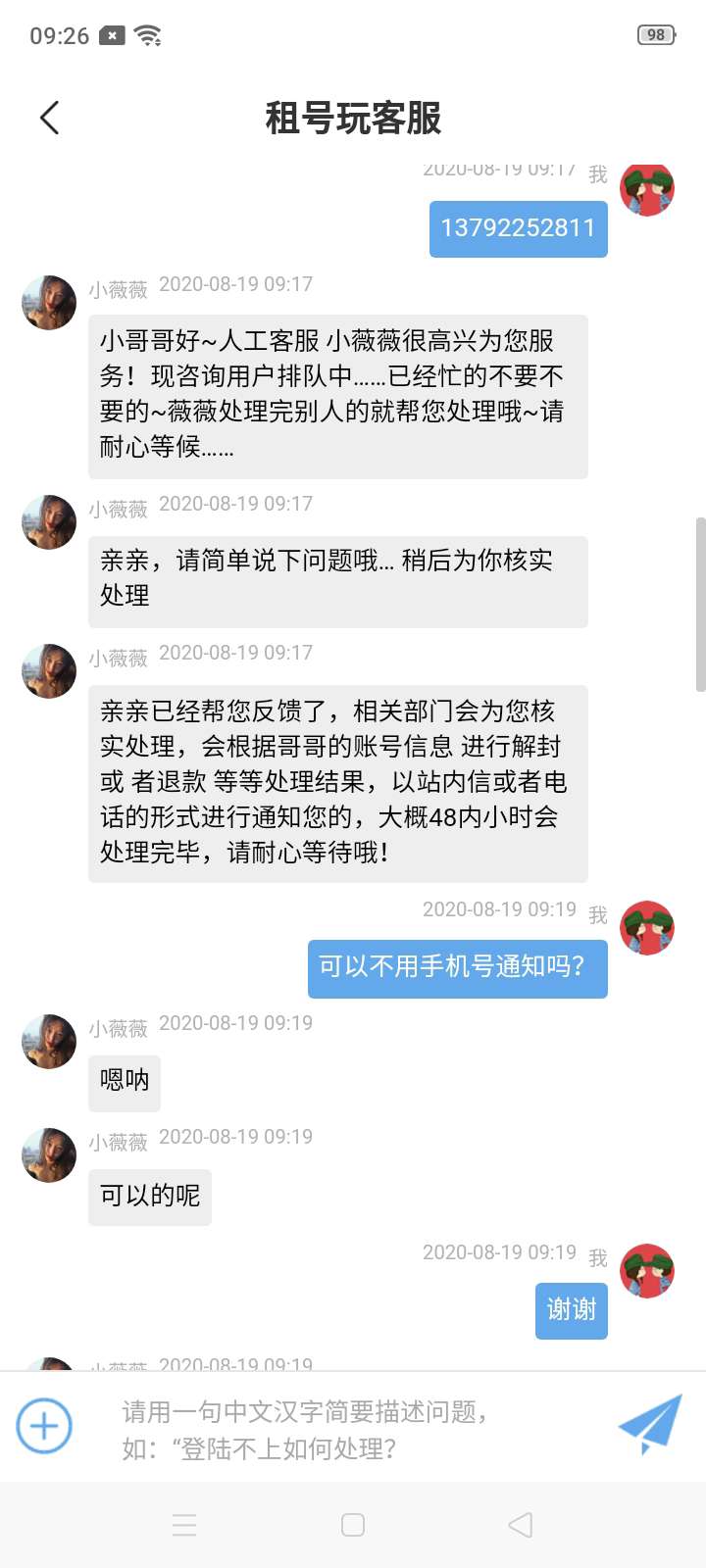The height and width of the screenshot is (1568, 706).
Task: Tap the plus icon to attach content
Action: 43,1427
